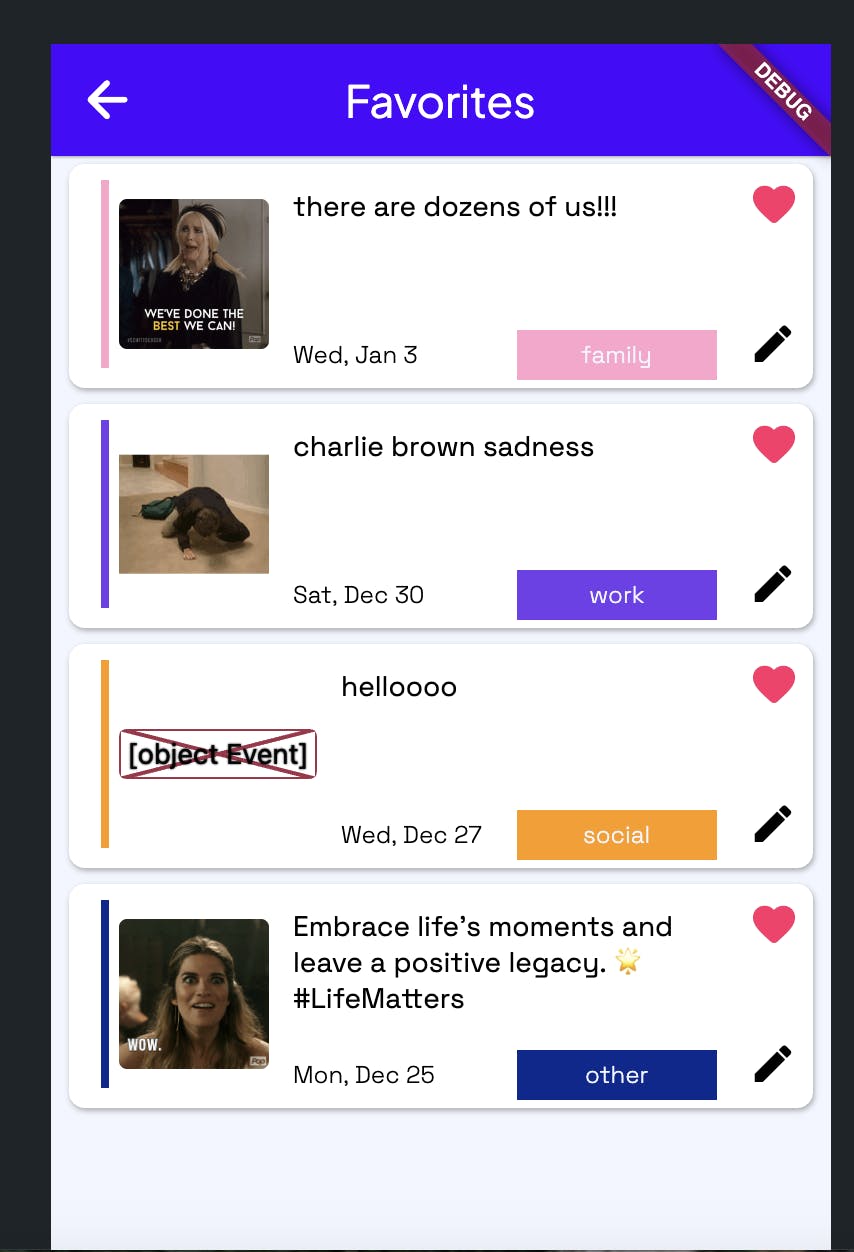Edit the 'there are dozens of us!!!' entry
Image resolution: width=854 pixels, height=1252 pixels.
(x=773, y=344)
